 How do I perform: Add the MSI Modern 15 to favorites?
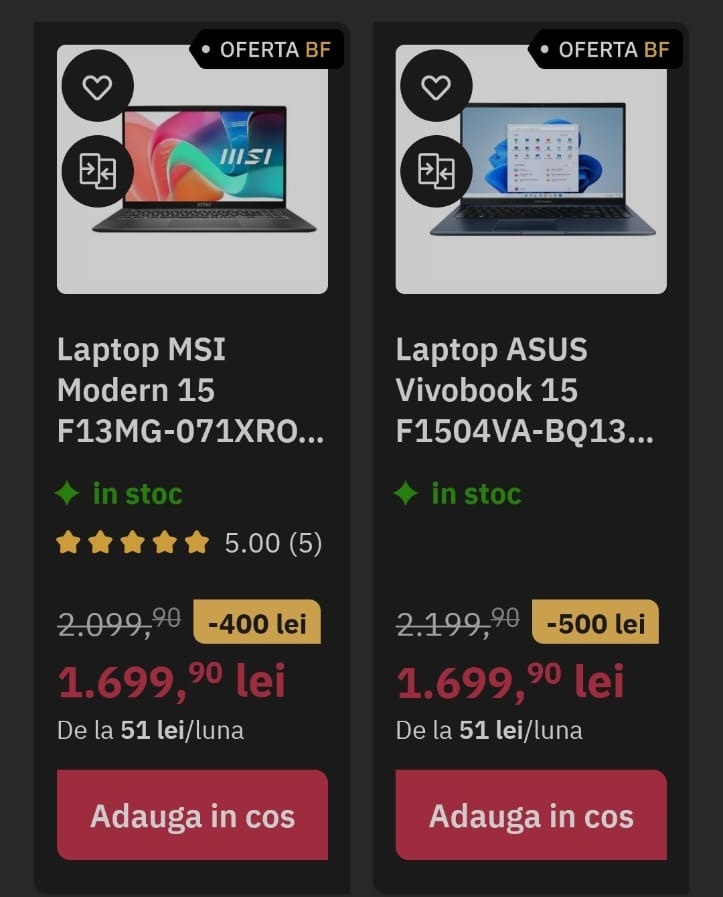tap(97, 87)
